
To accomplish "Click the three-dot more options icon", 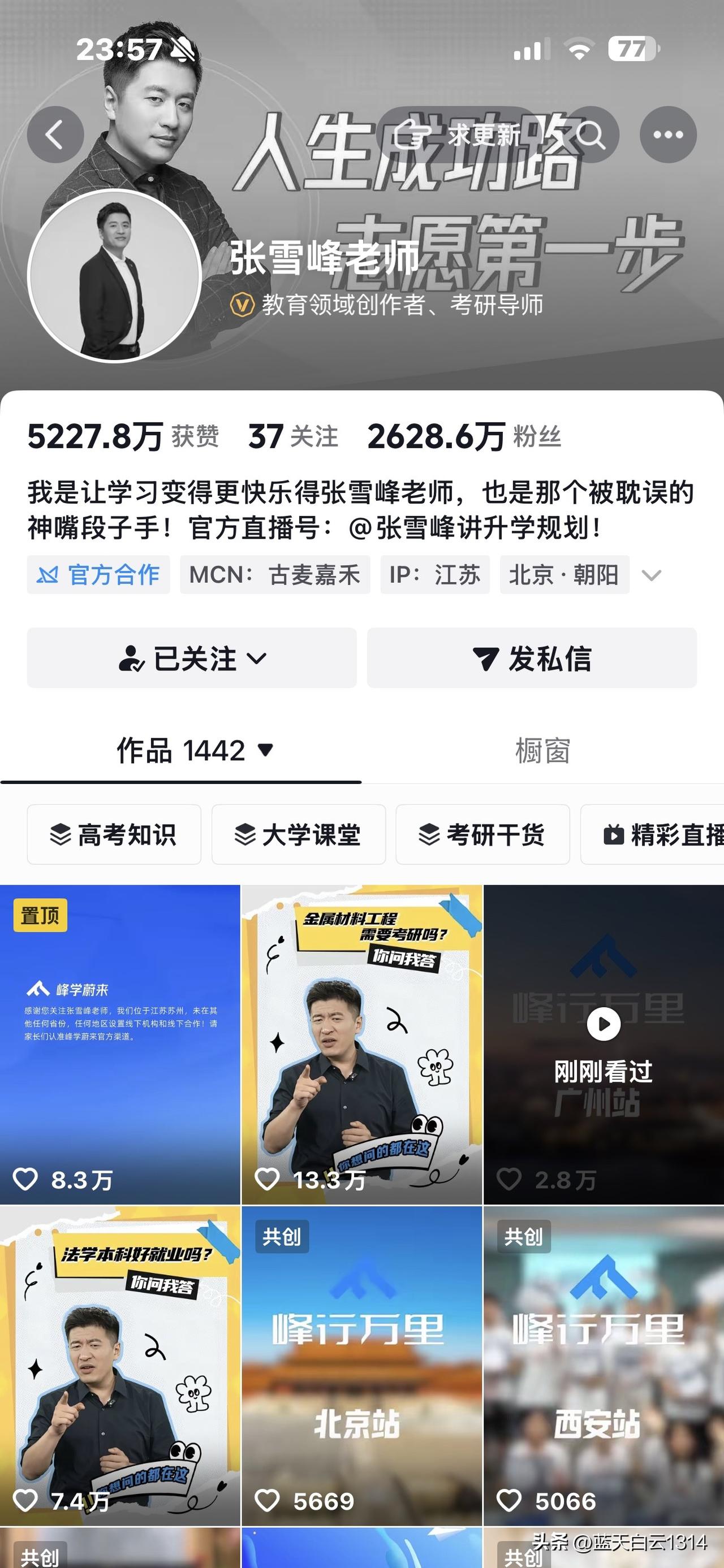I will click(670, 135).
